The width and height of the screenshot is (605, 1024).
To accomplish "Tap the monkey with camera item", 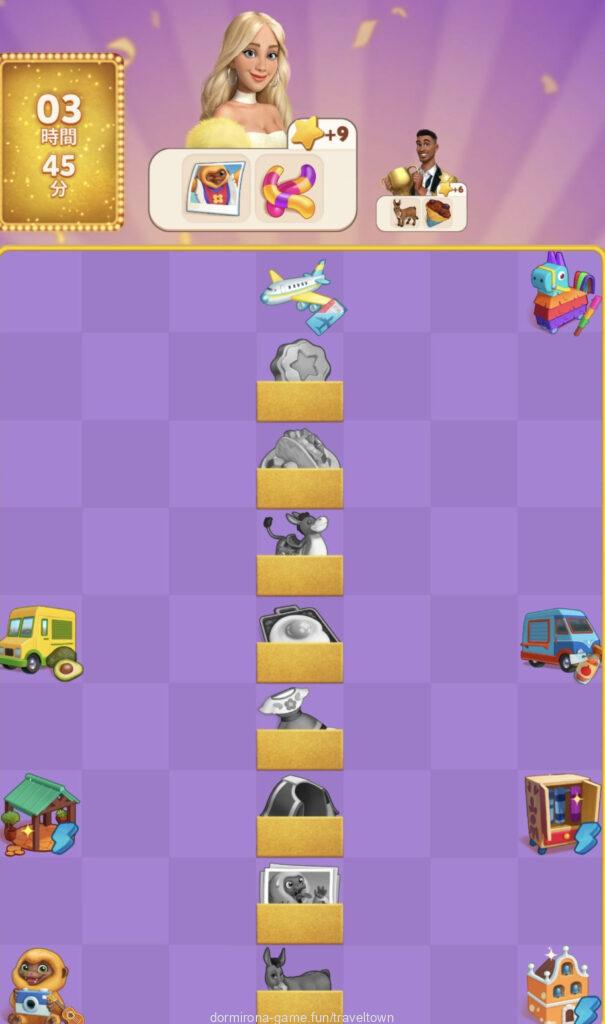I will click(39, 985).
